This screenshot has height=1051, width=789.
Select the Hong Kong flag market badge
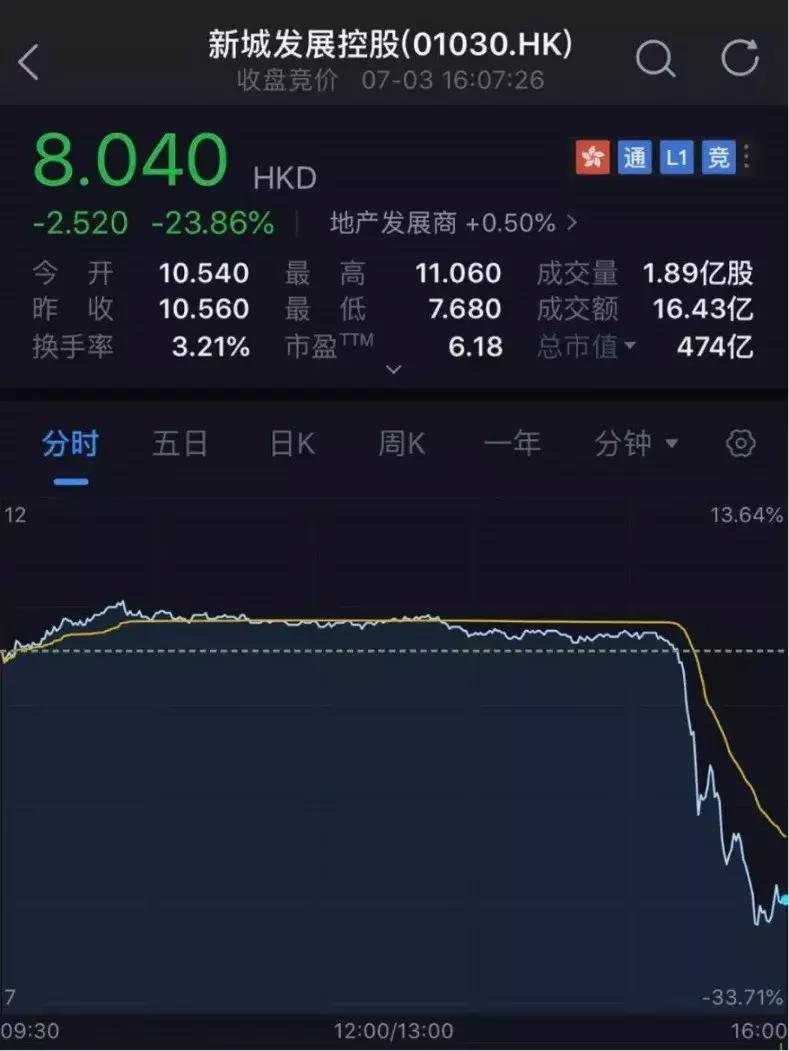coord(592,157)
